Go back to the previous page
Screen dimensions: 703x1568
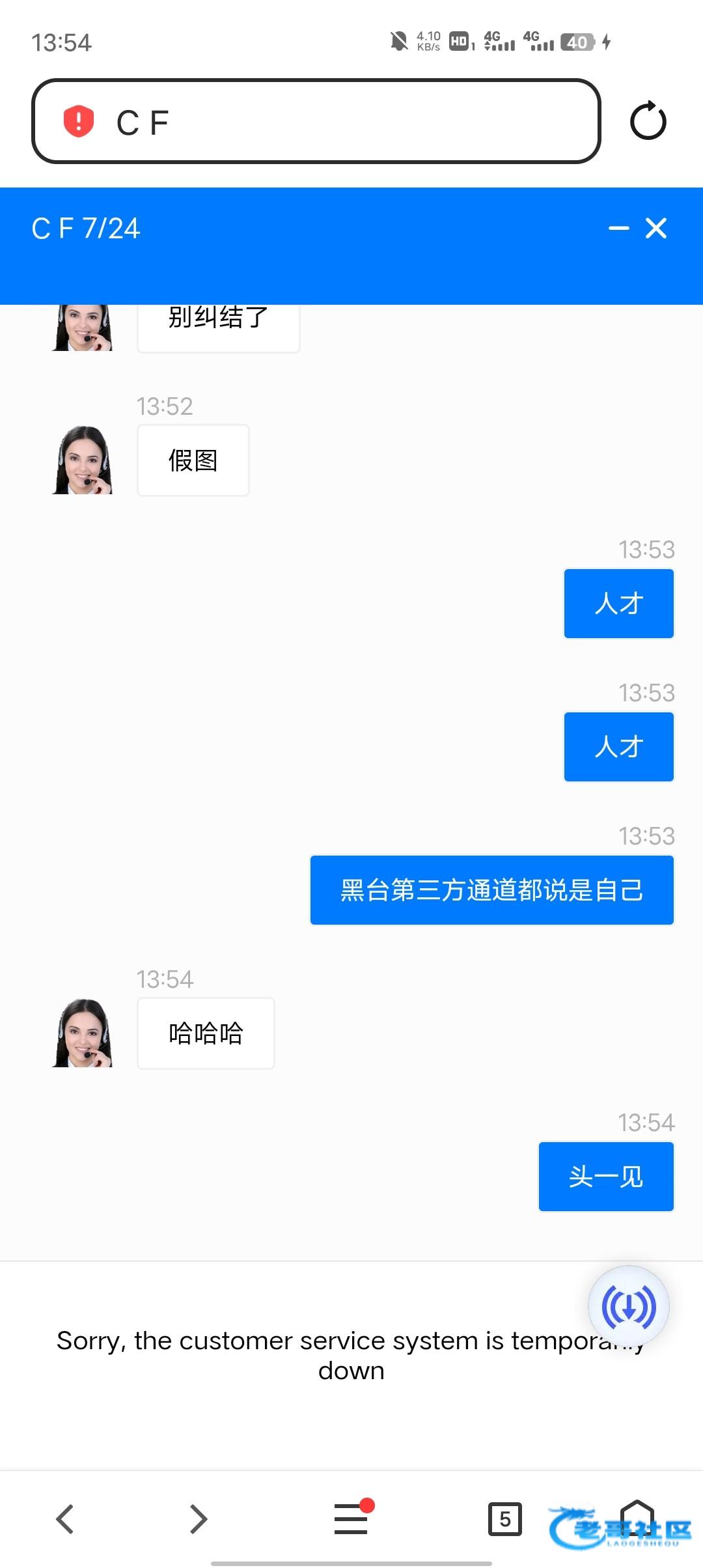coord(65,1519)
